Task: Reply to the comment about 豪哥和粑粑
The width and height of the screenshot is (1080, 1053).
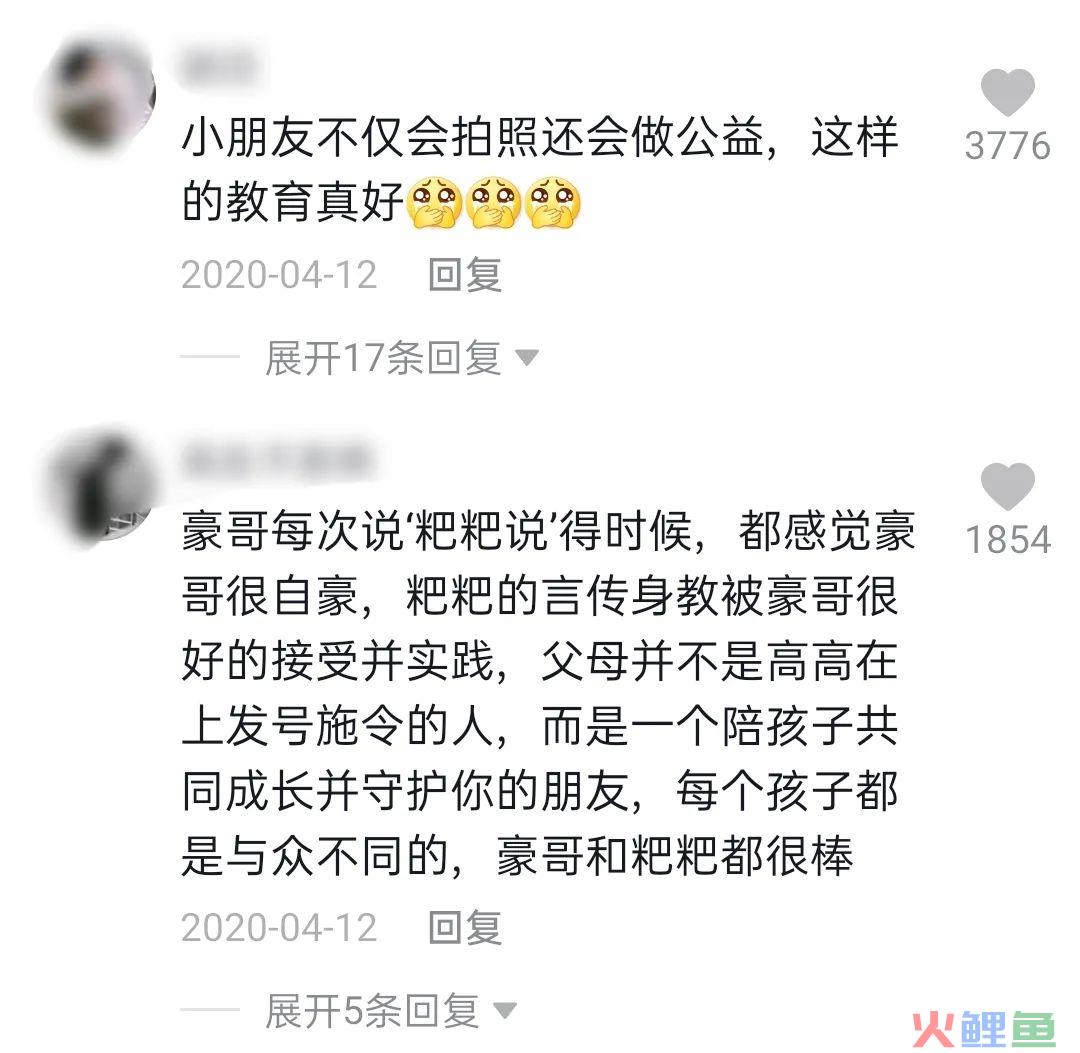Action: (x=465, y=927)
